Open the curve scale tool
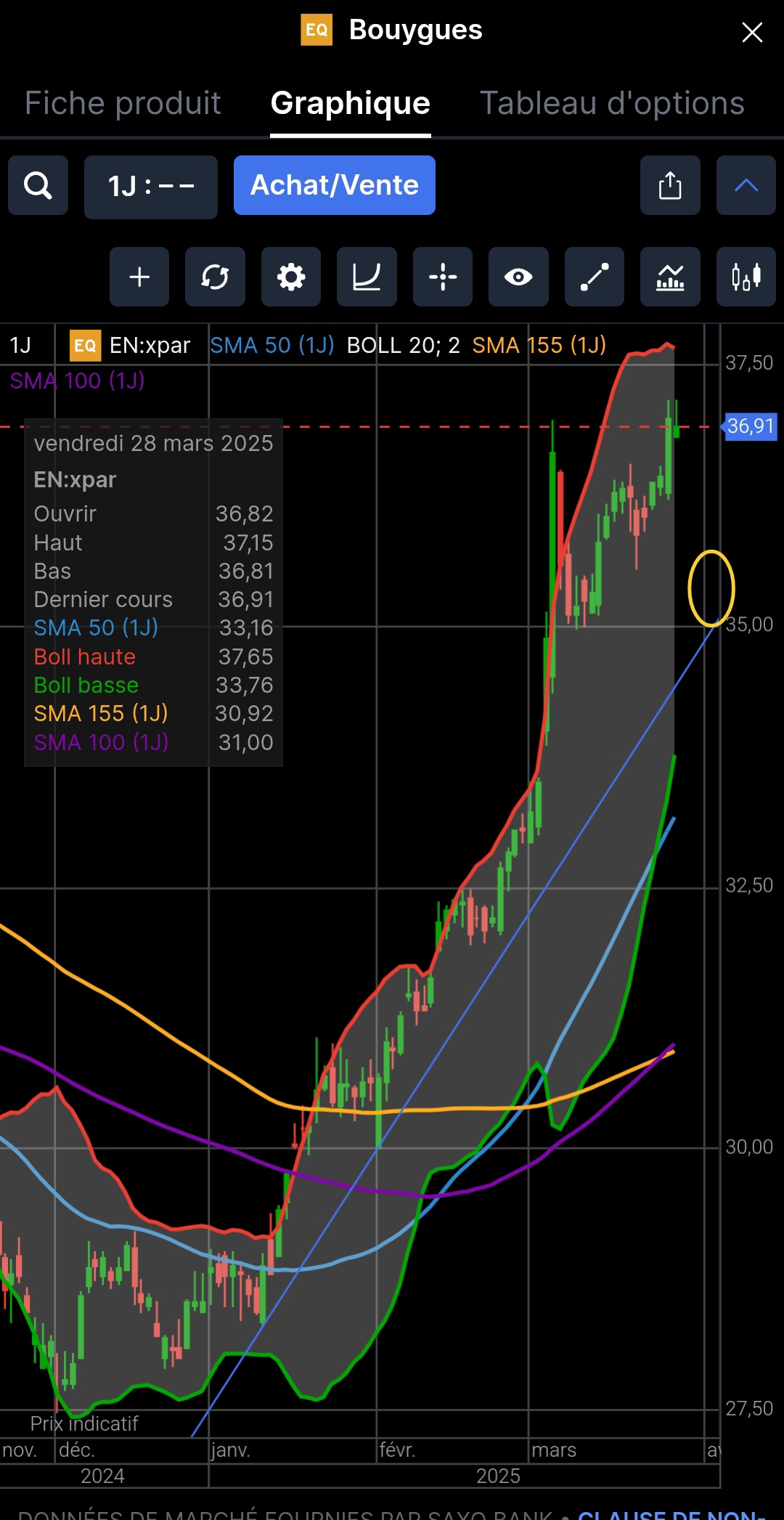Image resolution: width=784 pixels, height=1520 pixels. [x=367, y=277]
